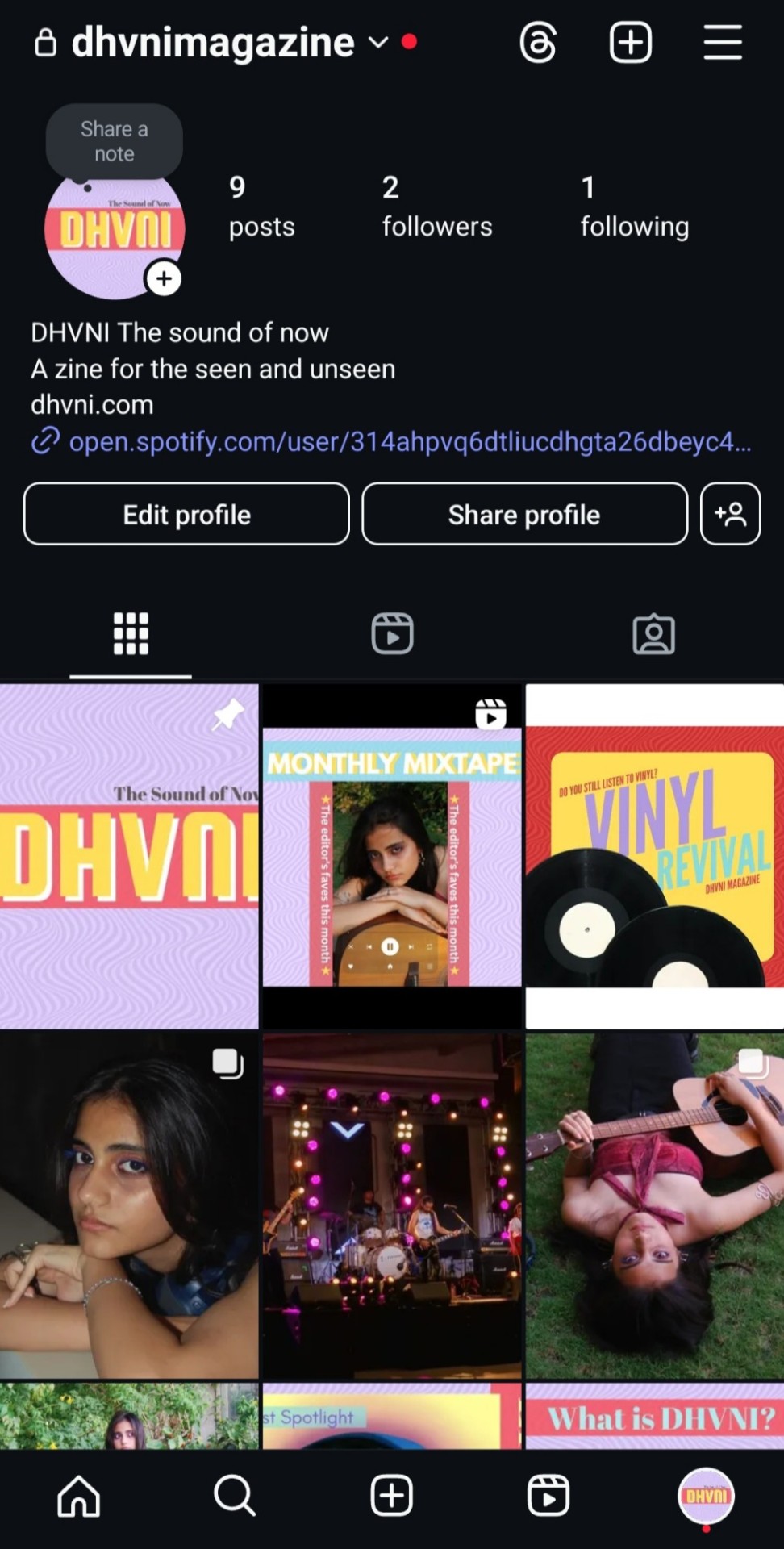784x1549 pixels.
Task: Open the concert stage post
Action: click(x=392, y=1205)
